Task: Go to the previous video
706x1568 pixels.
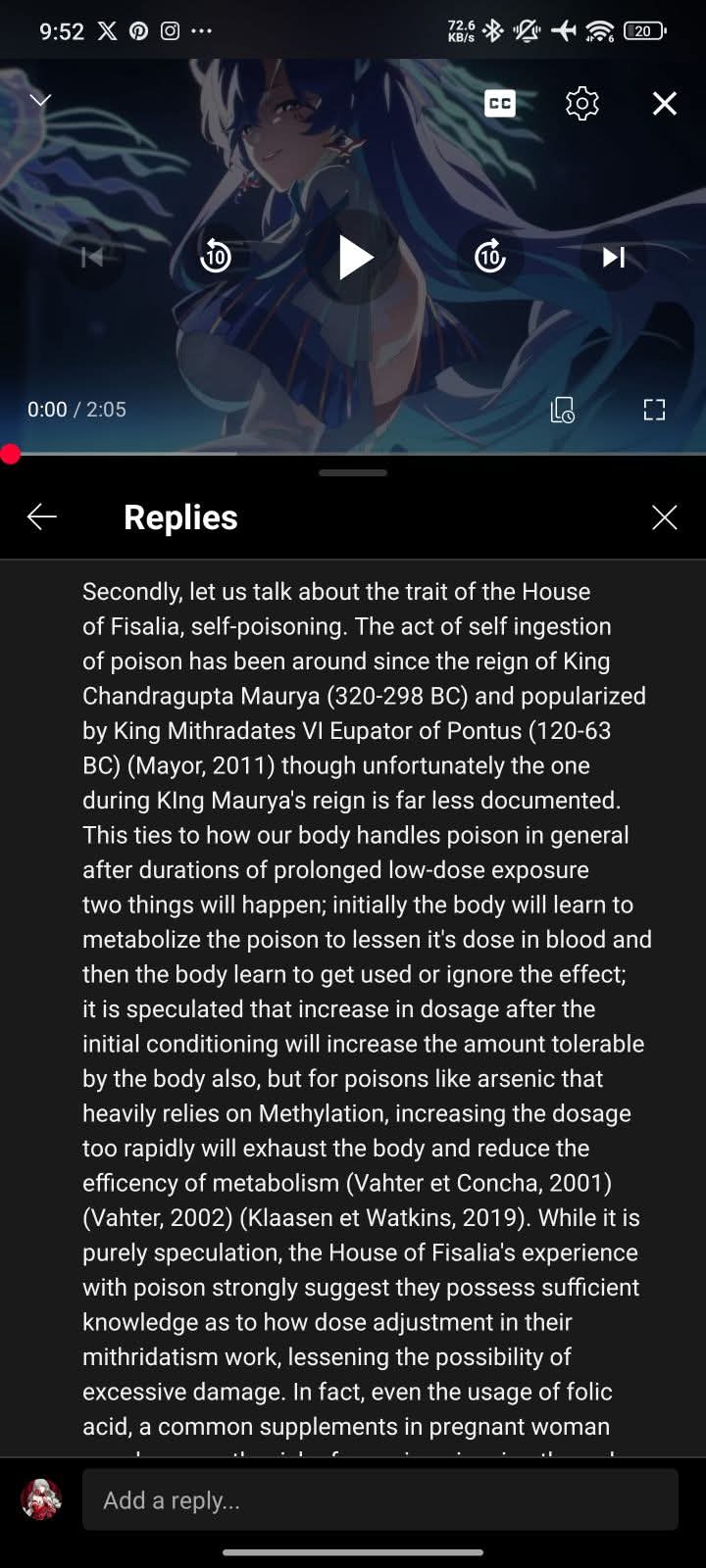Action: [92, 257]
